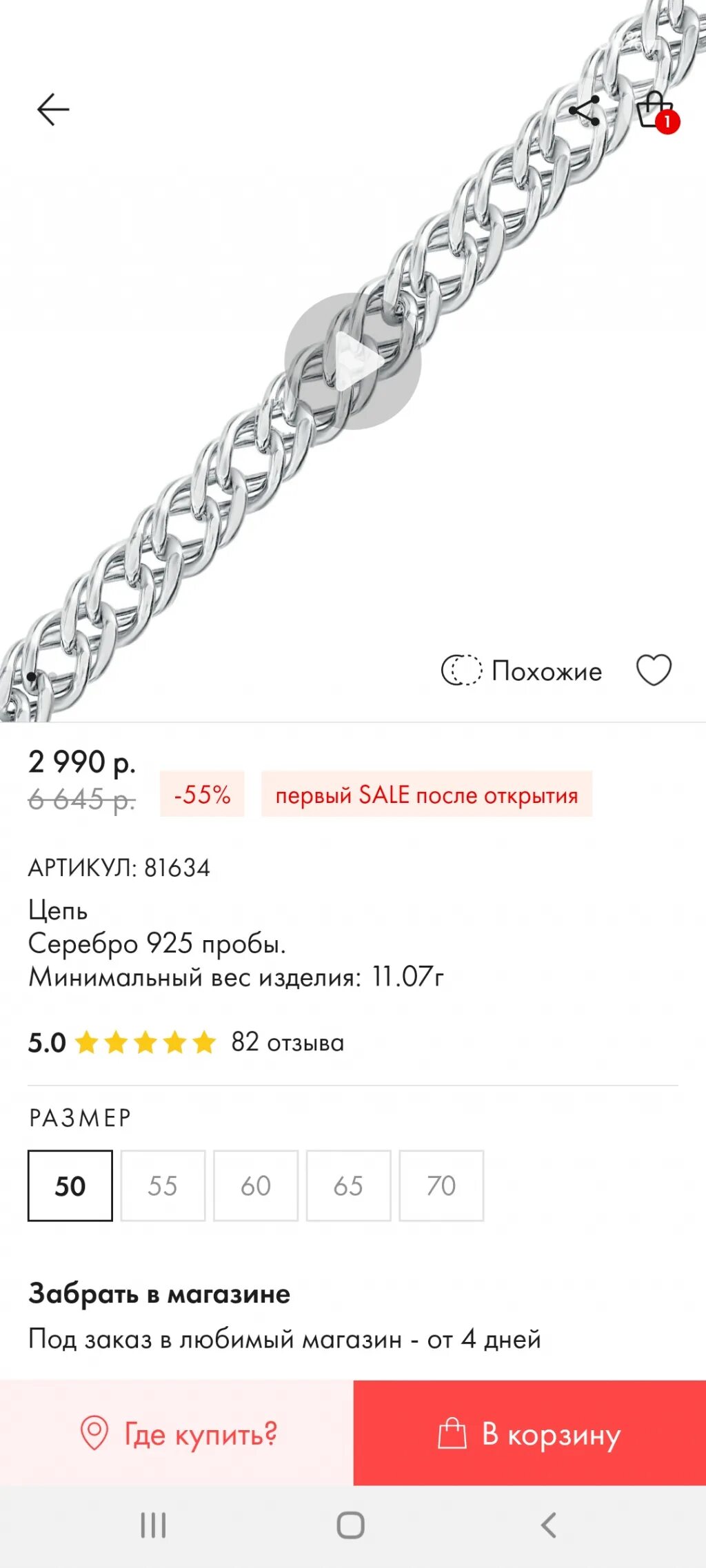The width and height of the screenshot is (706, 1568).
Task: Pick size 65
Action: (348, 1185)
